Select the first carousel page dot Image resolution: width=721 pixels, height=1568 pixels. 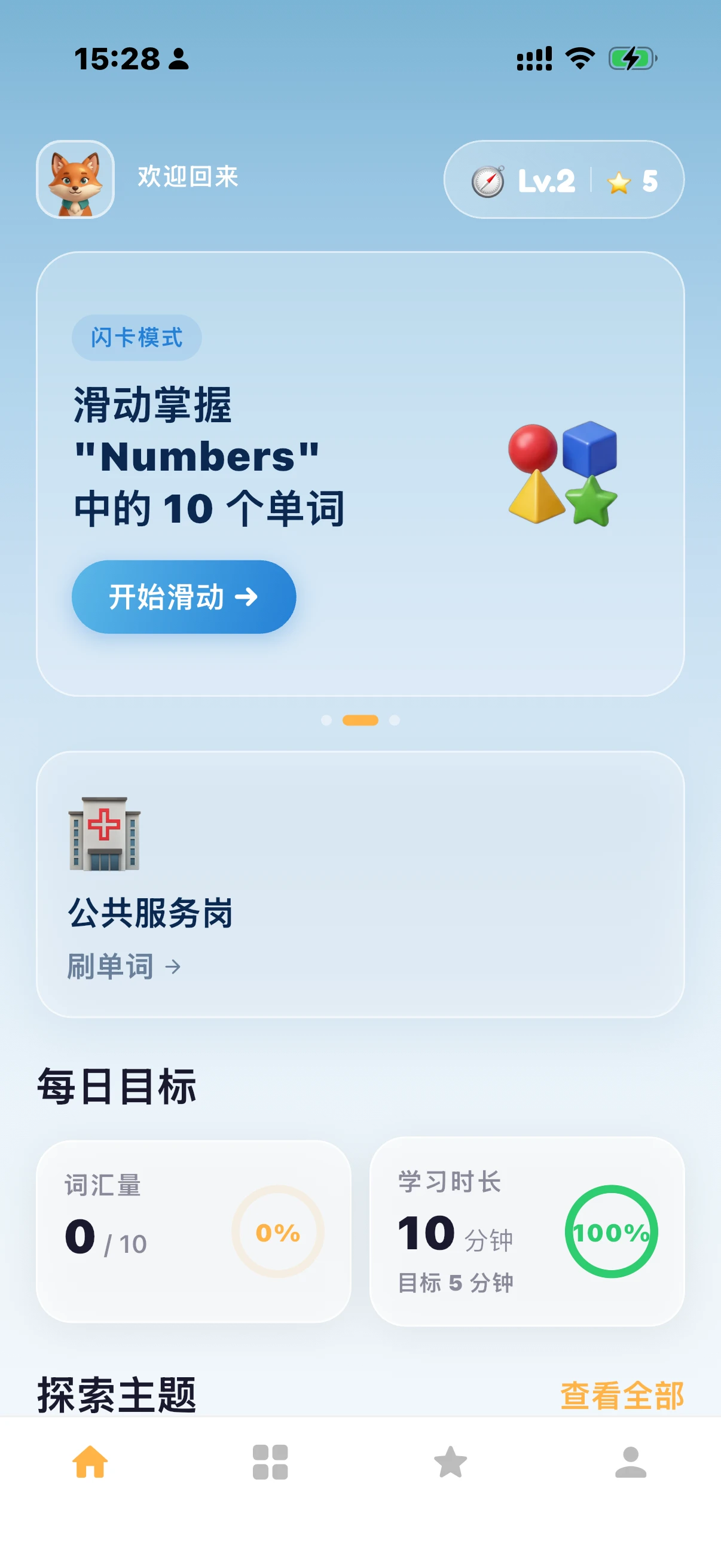[x=326, y=720]
